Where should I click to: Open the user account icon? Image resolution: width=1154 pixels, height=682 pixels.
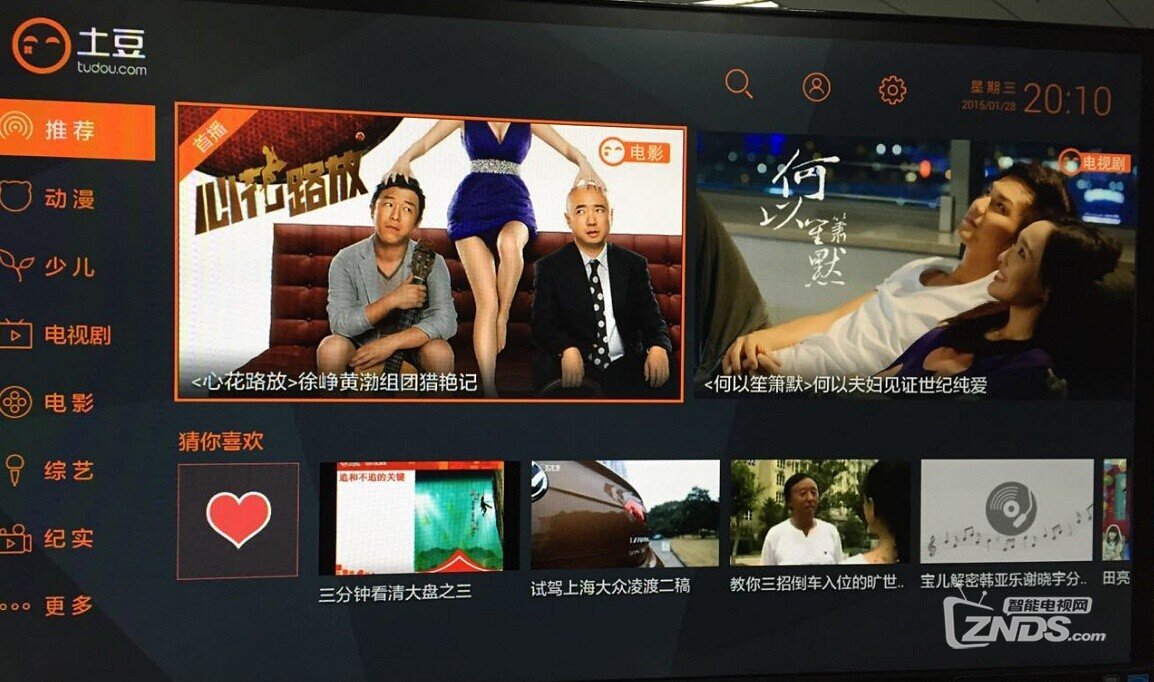[816, 88]
